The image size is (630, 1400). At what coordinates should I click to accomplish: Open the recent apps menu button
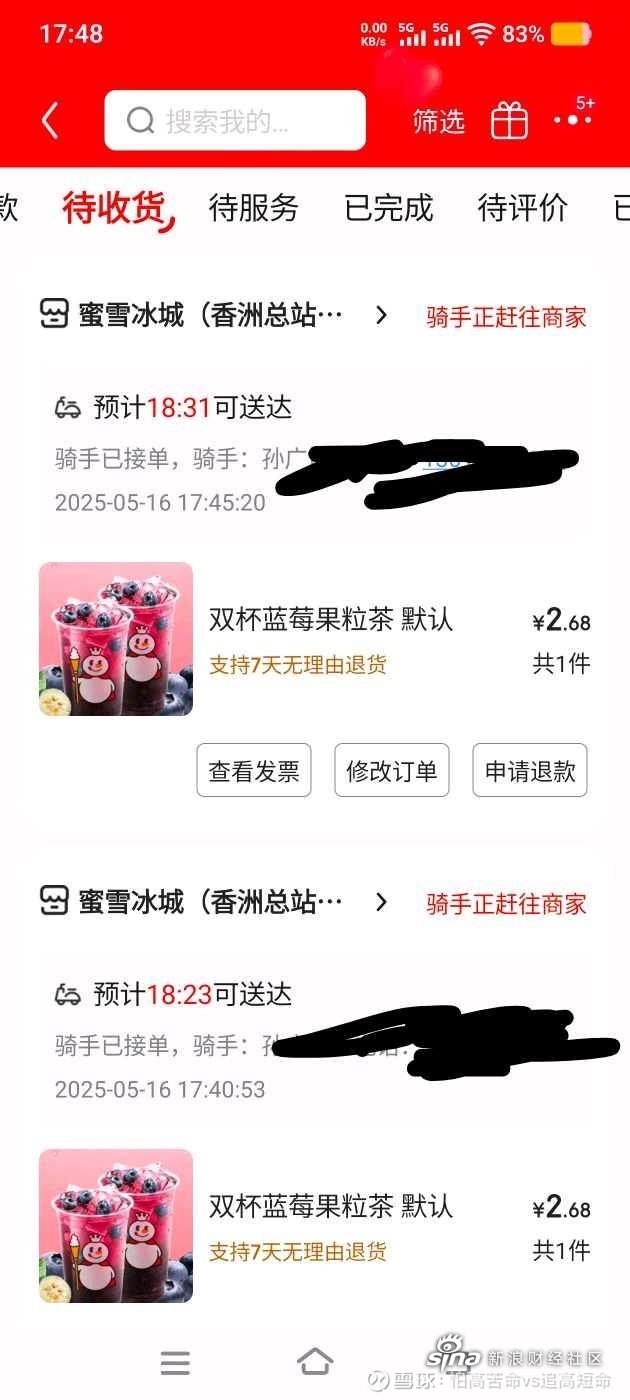tap(175, 1362)
